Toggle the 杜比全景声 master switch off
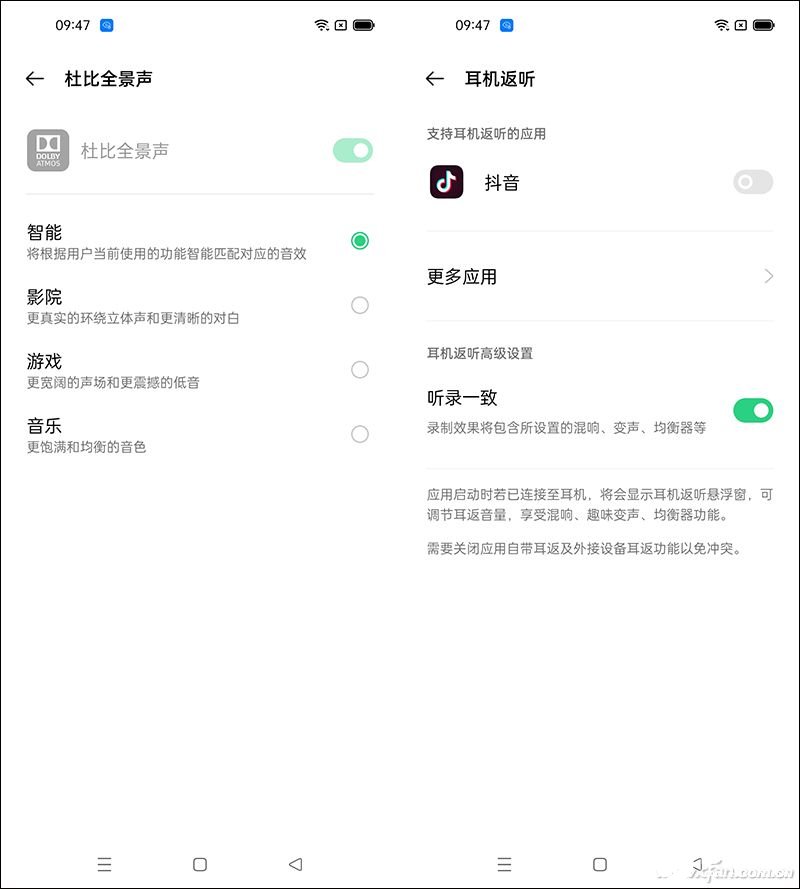The height and width of the screenshot is (889, 800). coord(352,149)
